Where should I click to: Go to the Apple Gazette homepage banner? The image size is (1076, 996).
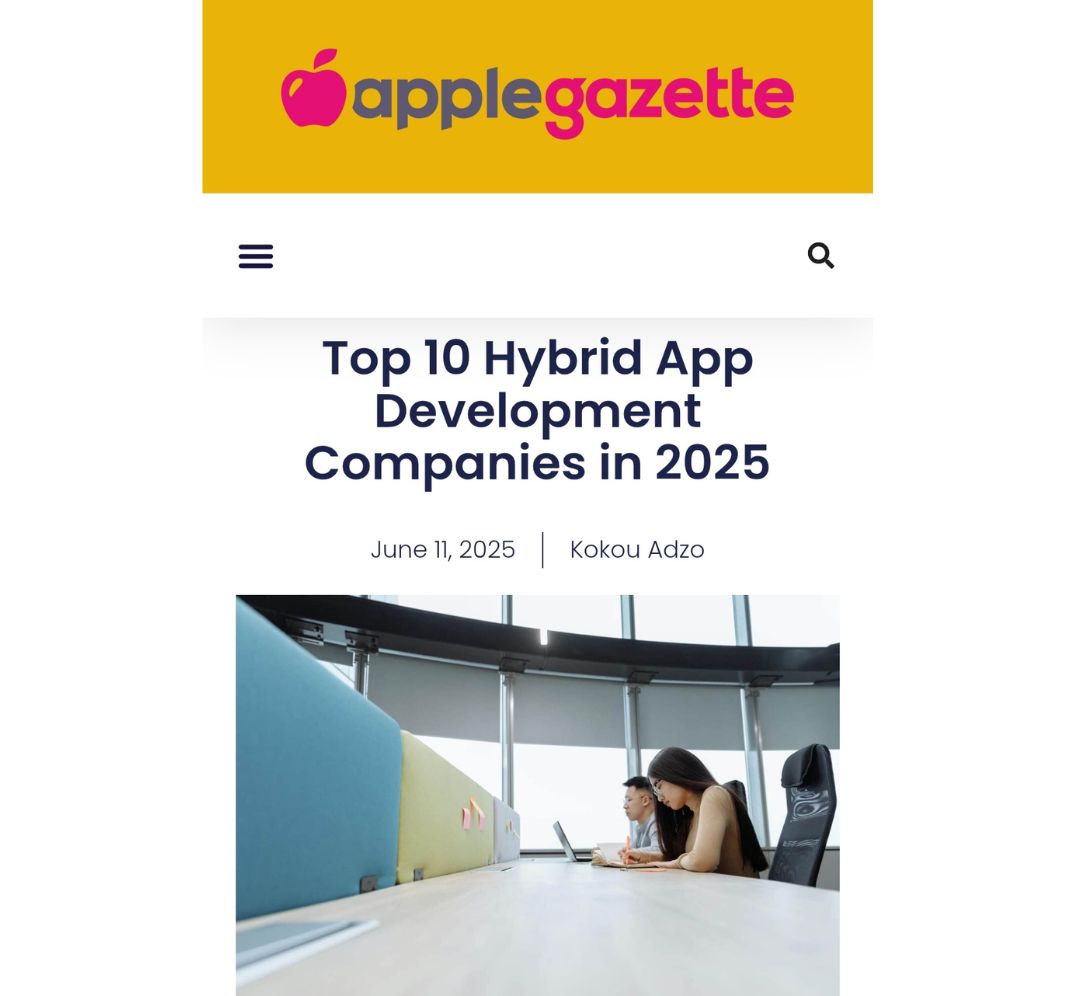point(537,95)
